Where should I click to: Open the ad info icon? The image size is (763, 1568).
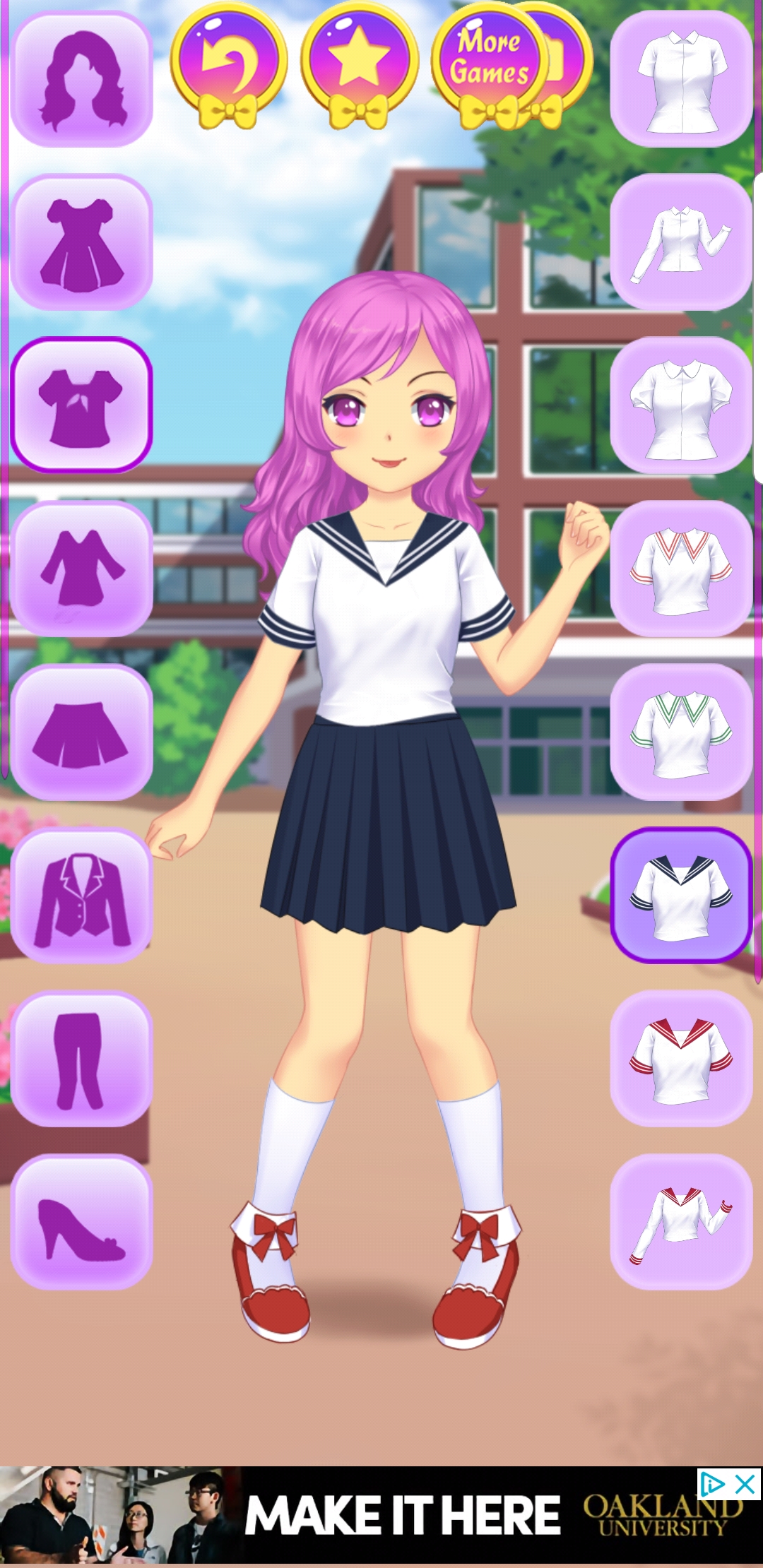click(713, 1485)
